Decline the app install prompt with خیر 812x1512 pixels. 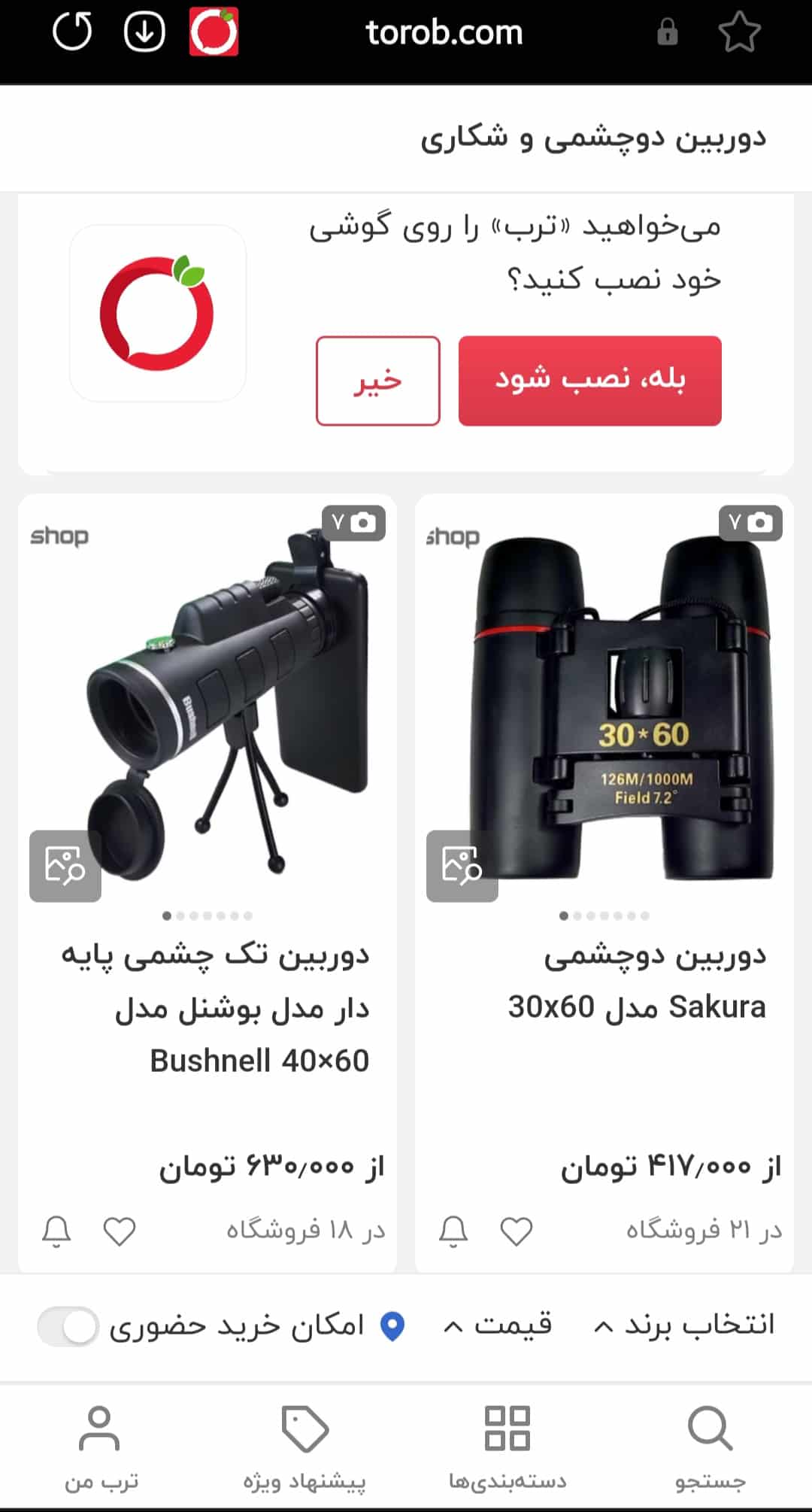tap(377, 381)
